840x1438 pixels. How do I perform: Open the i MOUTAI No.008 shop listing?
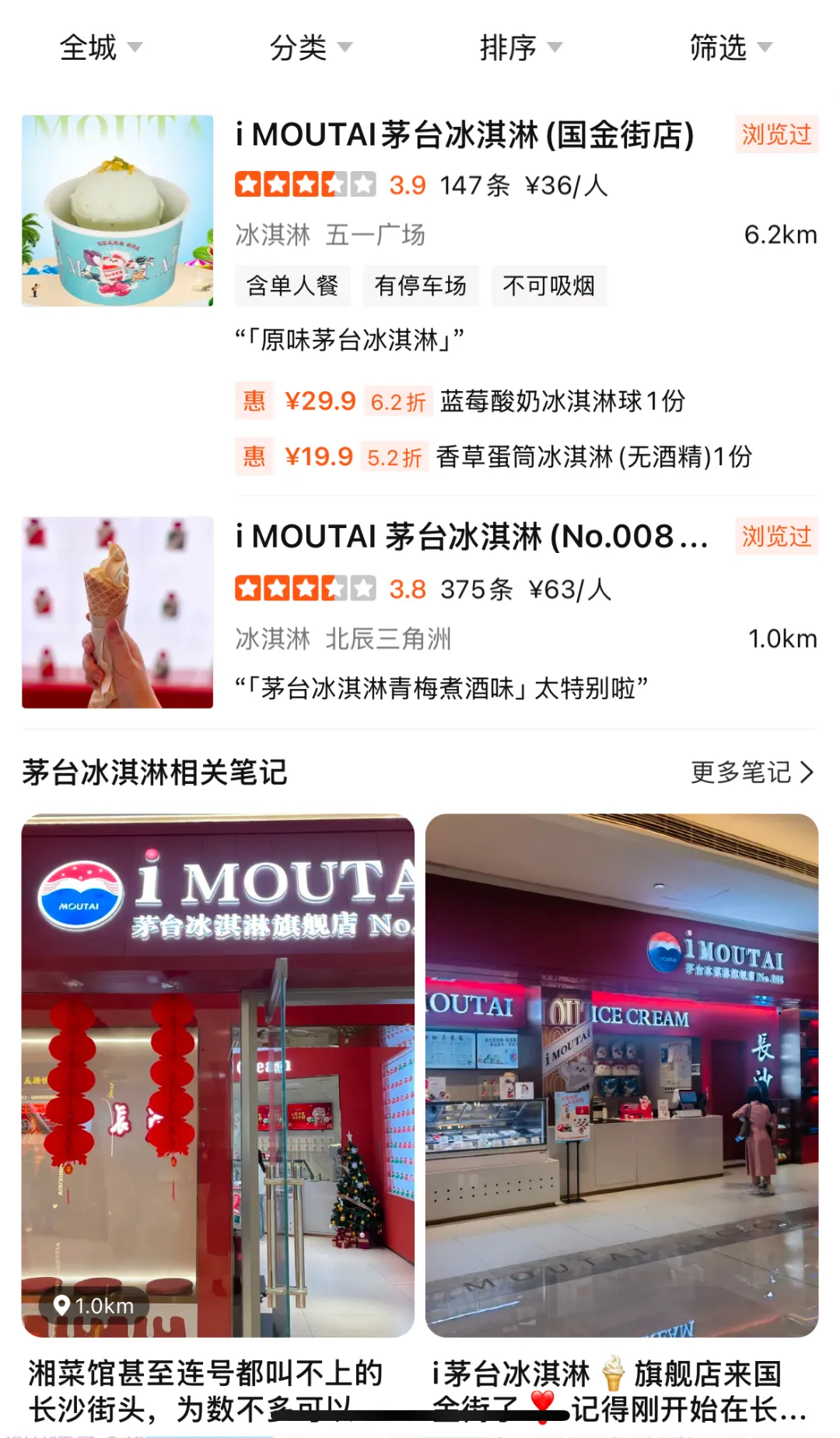click(x=471, y=537)
